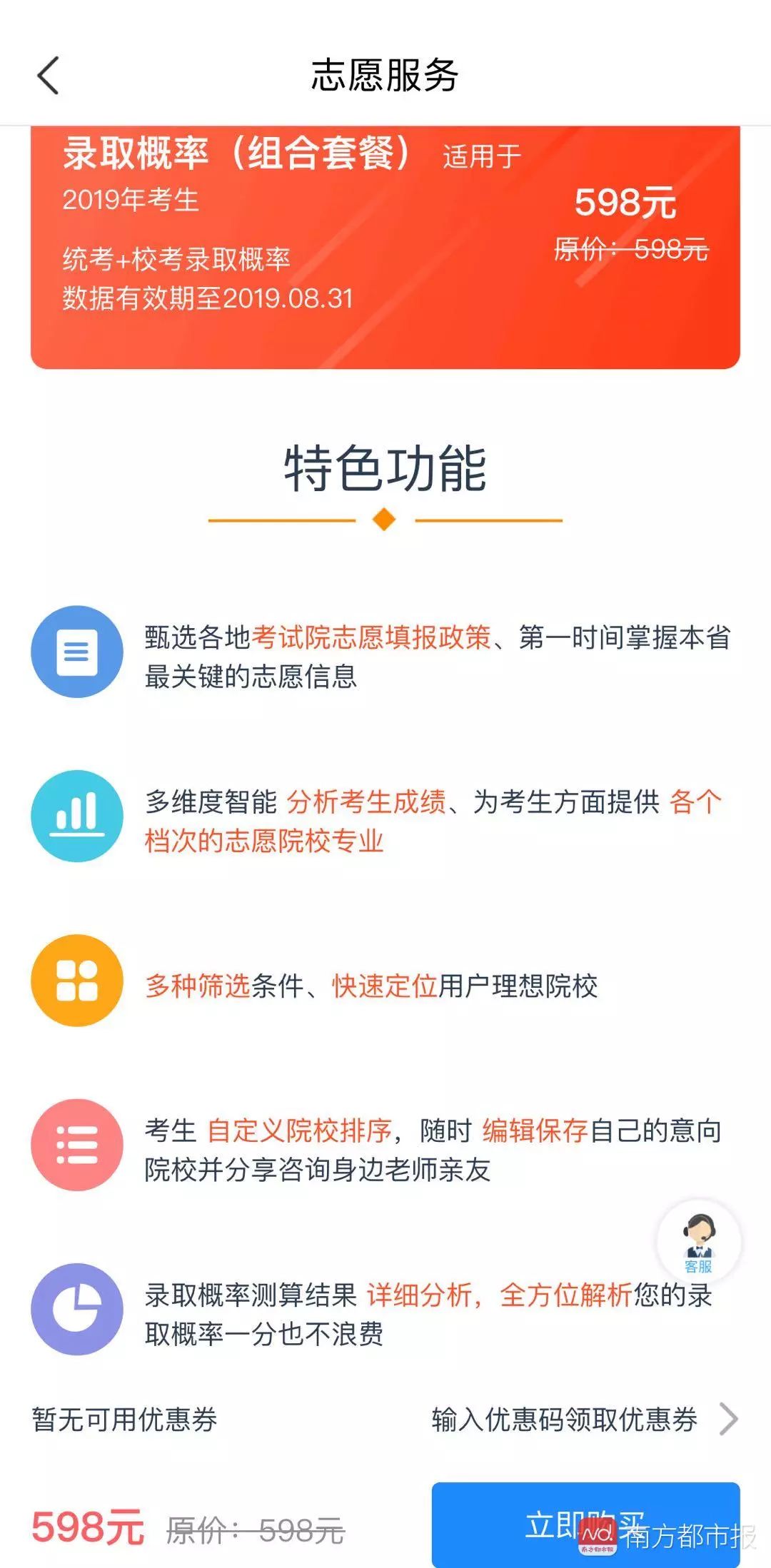
Task: Go back from 志愿服务 page
Action: click(x=48, y=76)
